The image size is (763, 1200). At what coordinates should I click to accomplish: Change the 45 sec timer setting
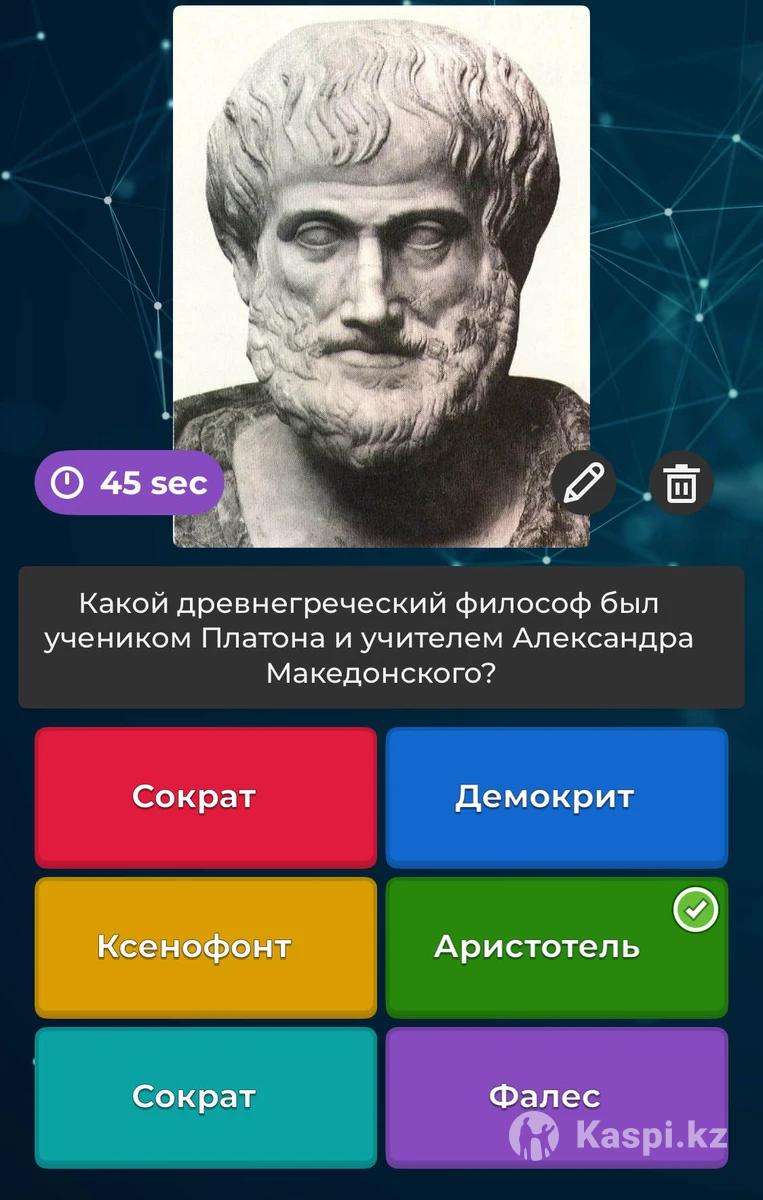[129, 483]
